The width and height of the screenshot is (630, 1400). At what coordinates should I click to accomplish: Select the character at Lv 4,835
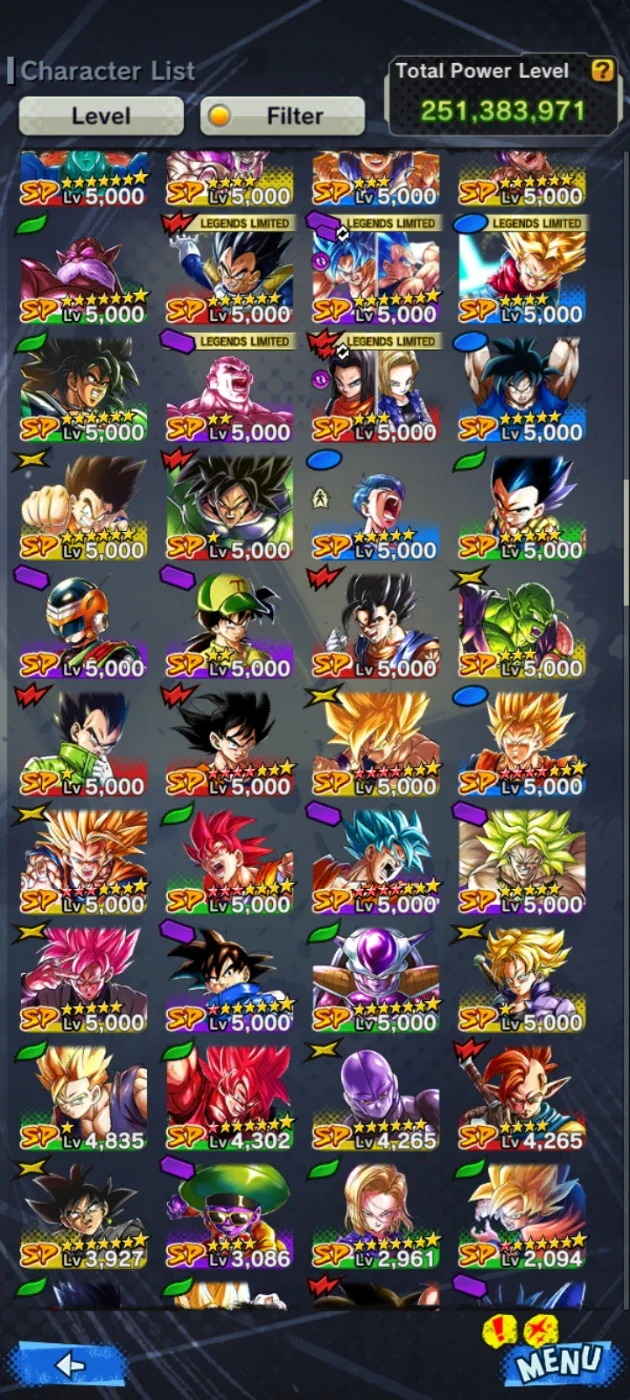(x=84, y=1097)
